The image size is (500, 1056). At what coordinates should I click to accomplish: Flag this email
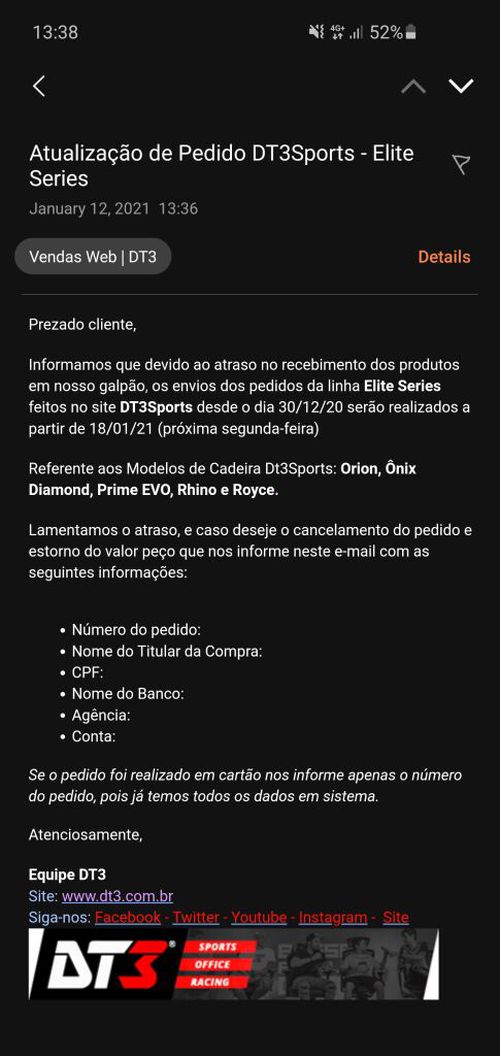click(x=461, y=164)
